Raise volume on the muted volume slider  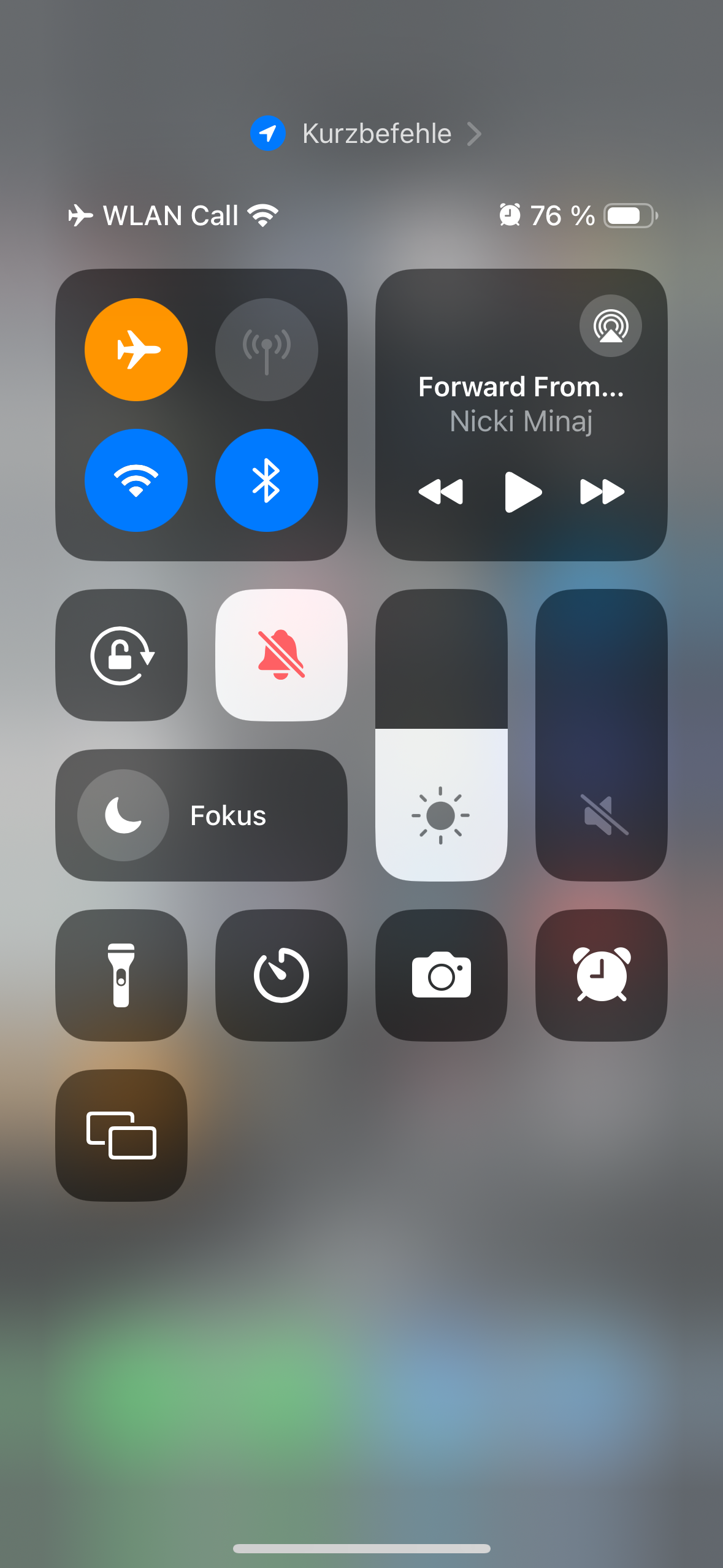(x=601, y=736)
